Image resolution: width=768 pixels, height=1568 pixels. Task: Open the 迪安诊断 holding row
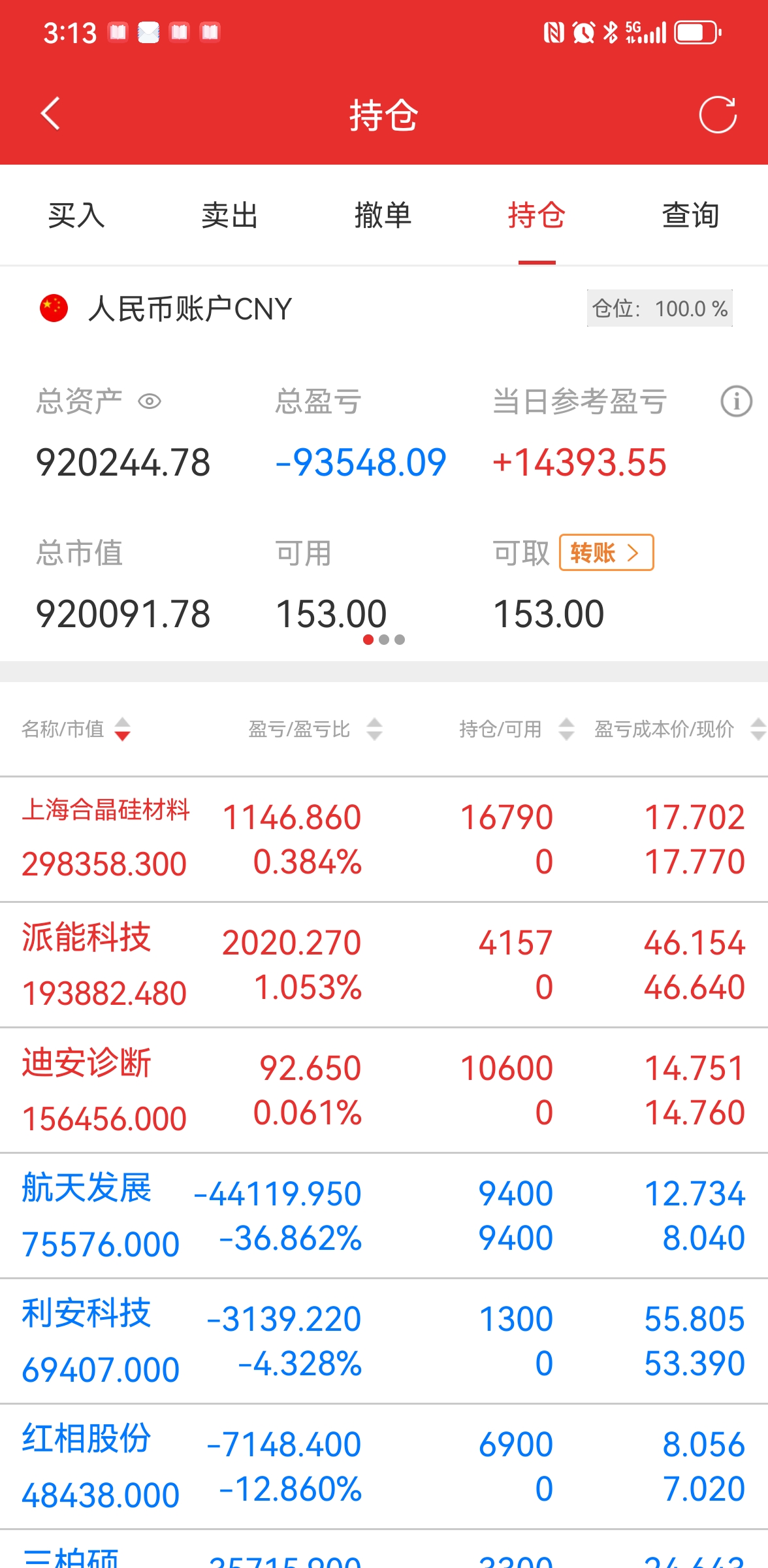pos(384,1090)
